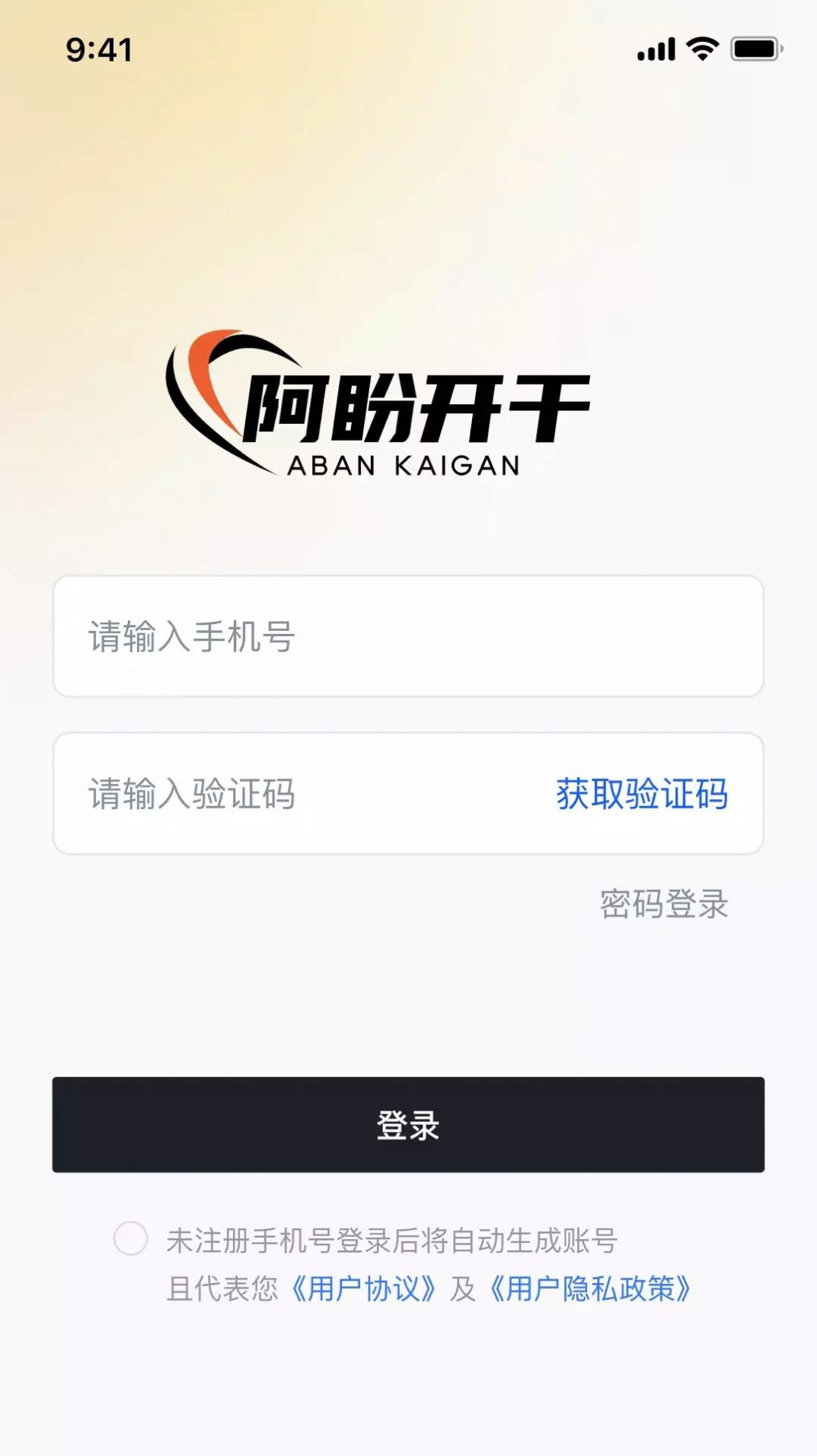817x1456 pixels.
Task: Focus the verification code field
Action: point(305,794)
